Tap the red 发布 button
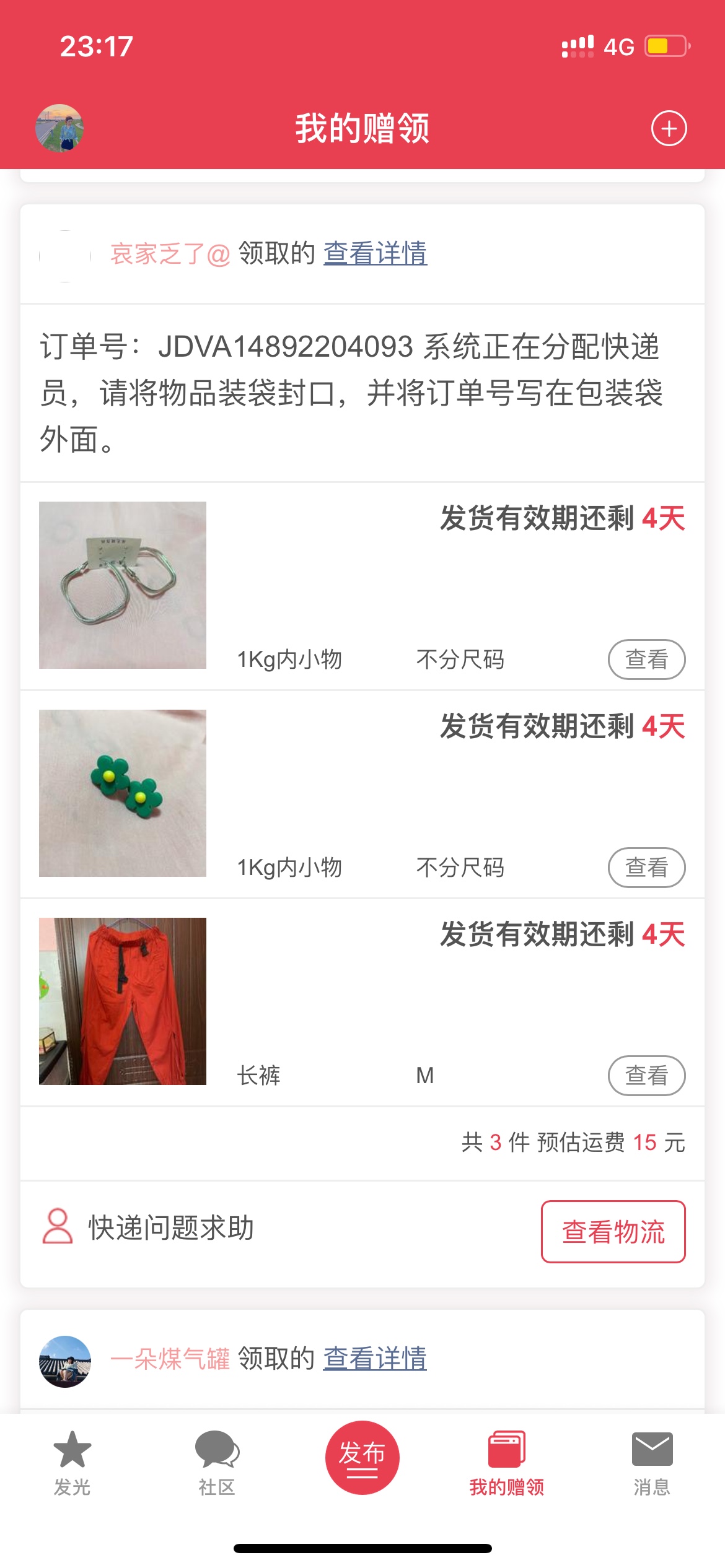Screen dimensions: 725x1568 point(362,1457)
